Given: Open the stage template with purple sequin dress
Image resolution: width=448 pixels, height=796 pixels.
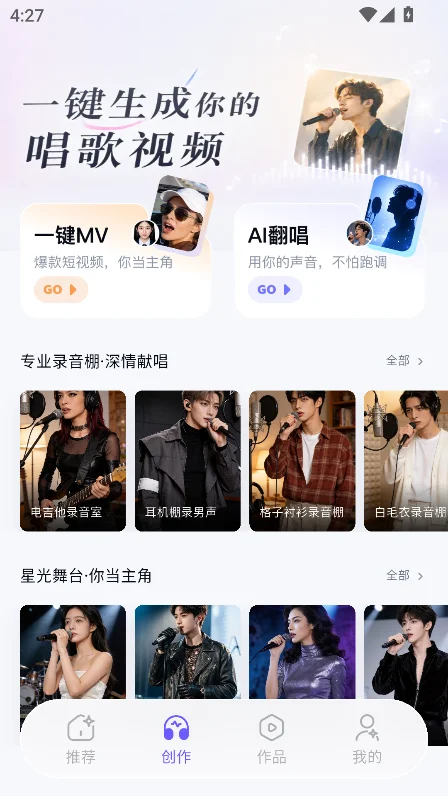Looking at the screenshot, I should click(302, 652).
